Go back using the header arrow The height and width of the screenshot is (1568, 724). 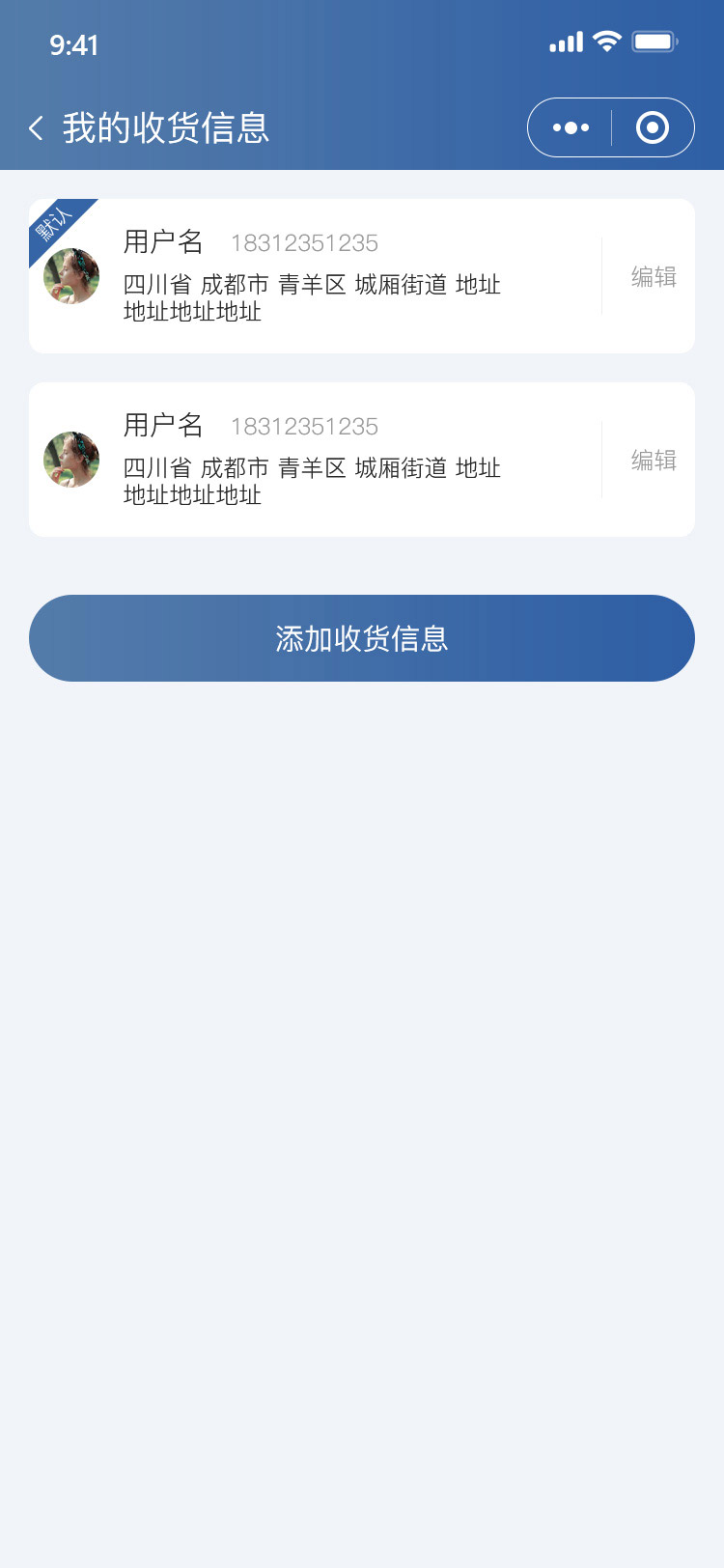tap(37, 127)
